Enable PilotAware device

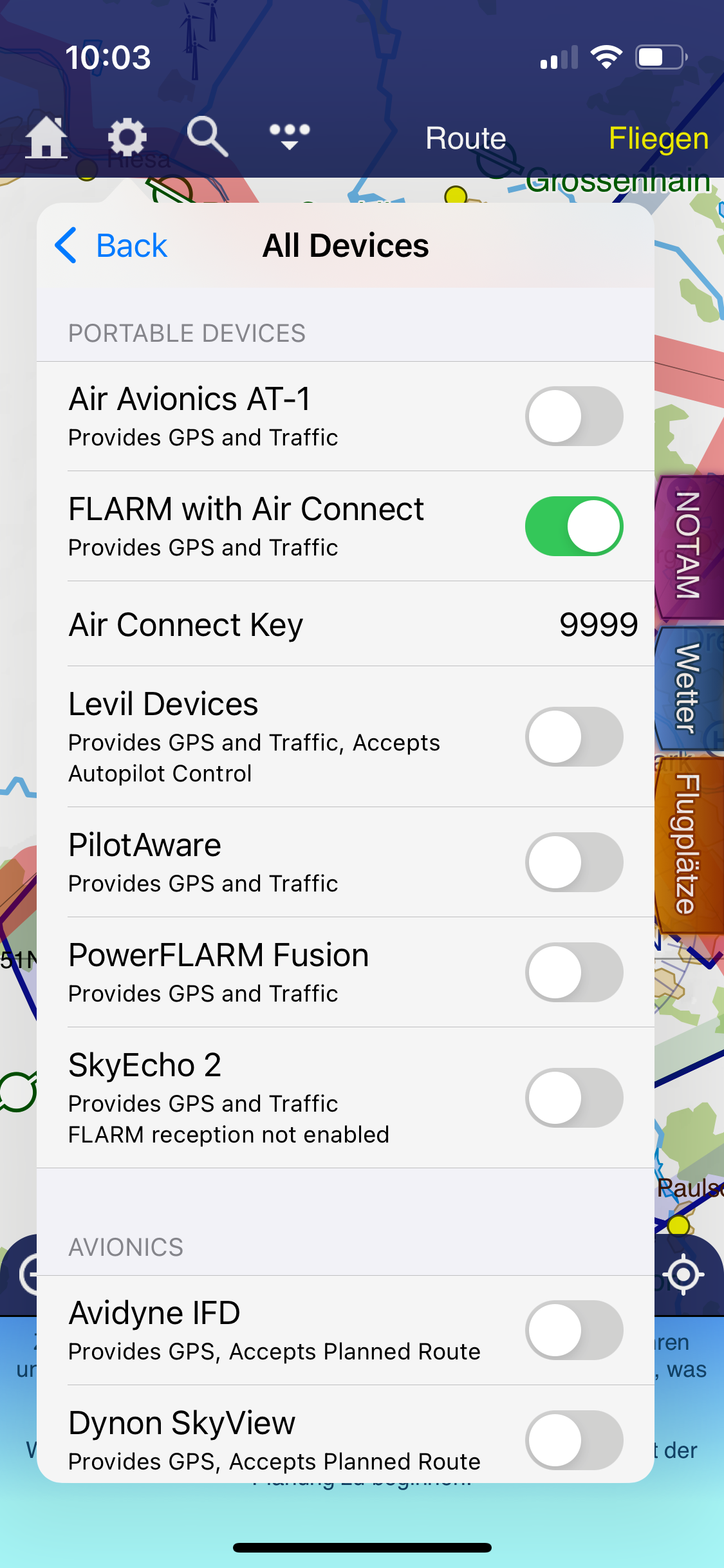point(573,862)
